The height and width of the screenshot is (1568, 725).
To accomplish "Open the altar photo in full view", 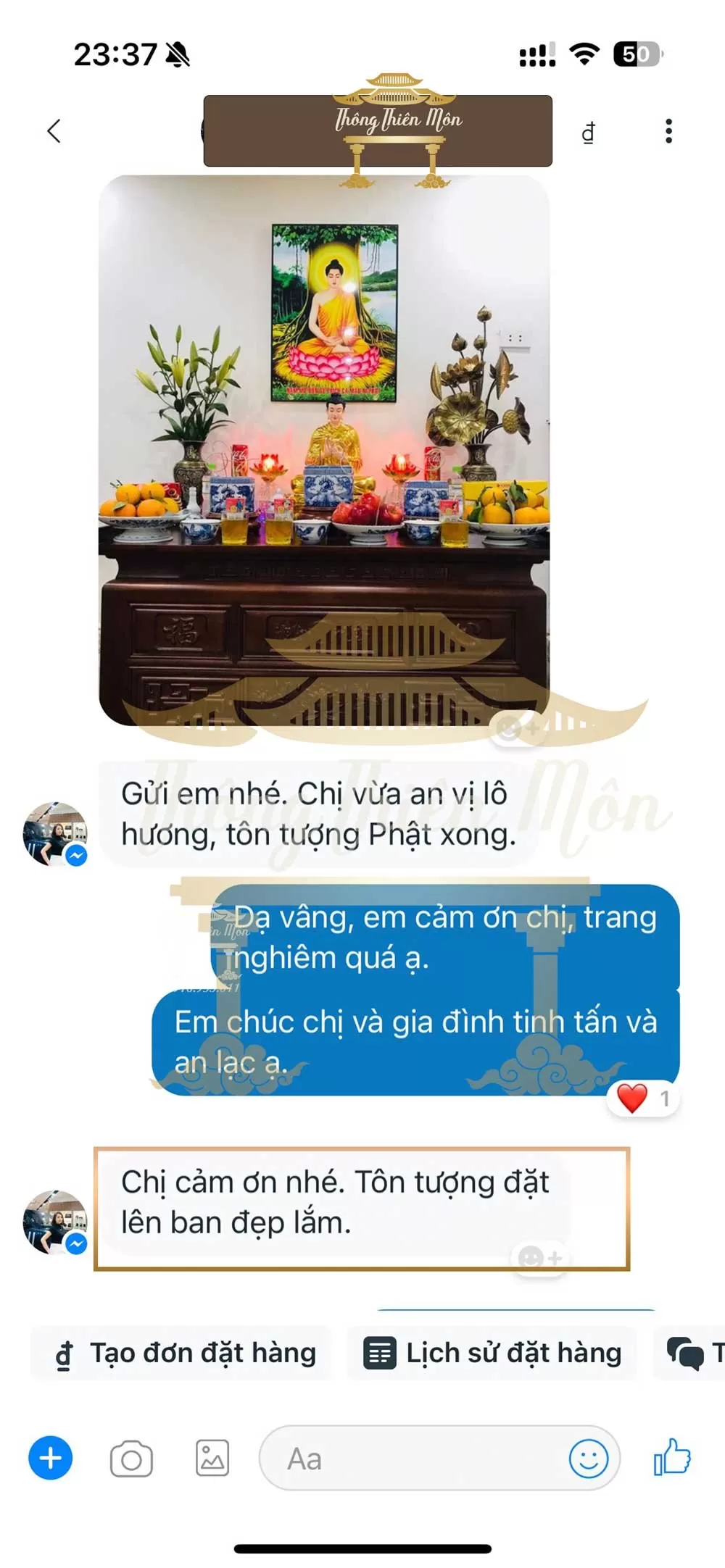I will pyautogui.click(x=323, y=449).
